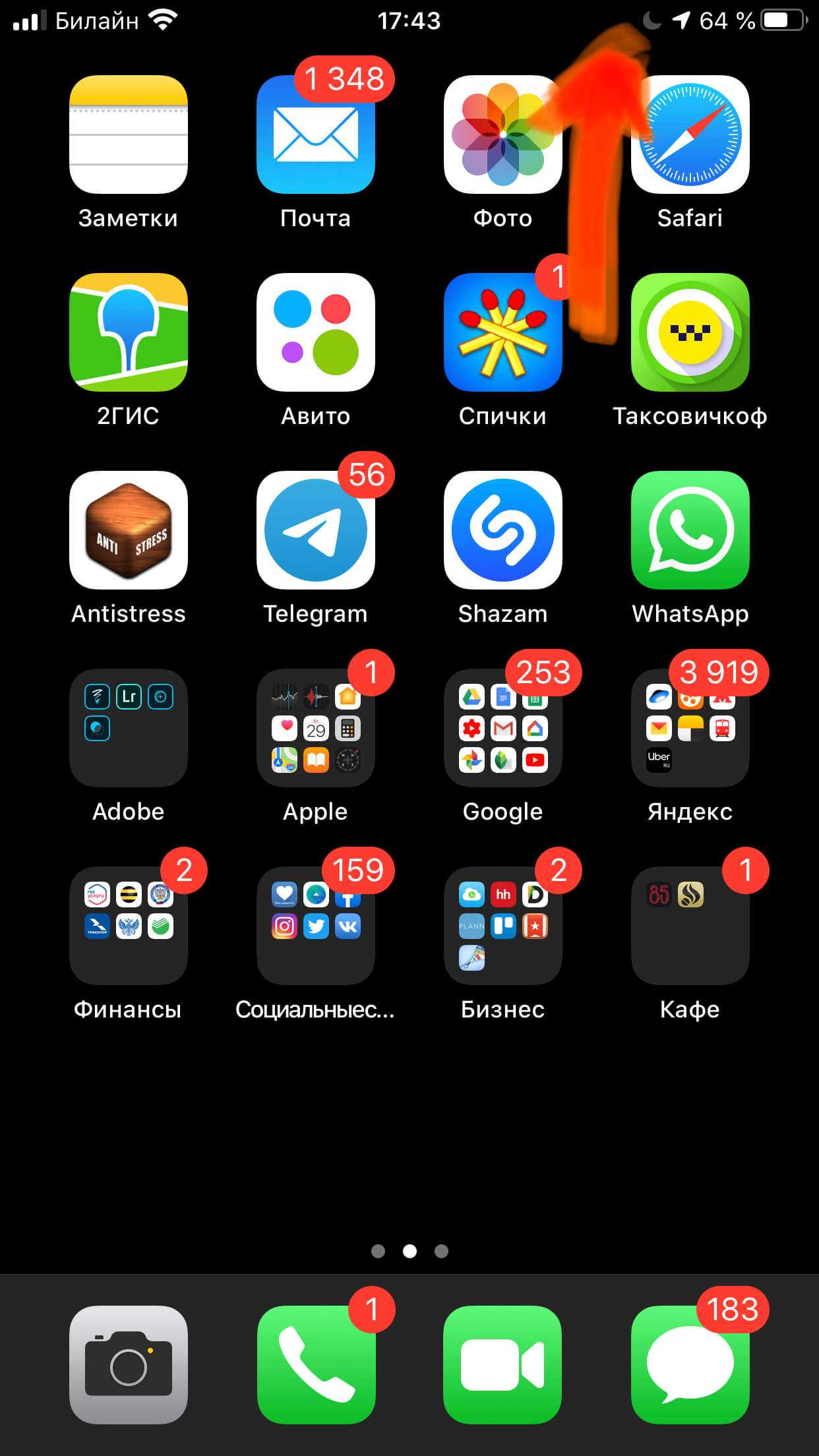Launch WhatsApp
Image resolution: width=819 pixels, height=1456 pixels.
pos(690,530)
